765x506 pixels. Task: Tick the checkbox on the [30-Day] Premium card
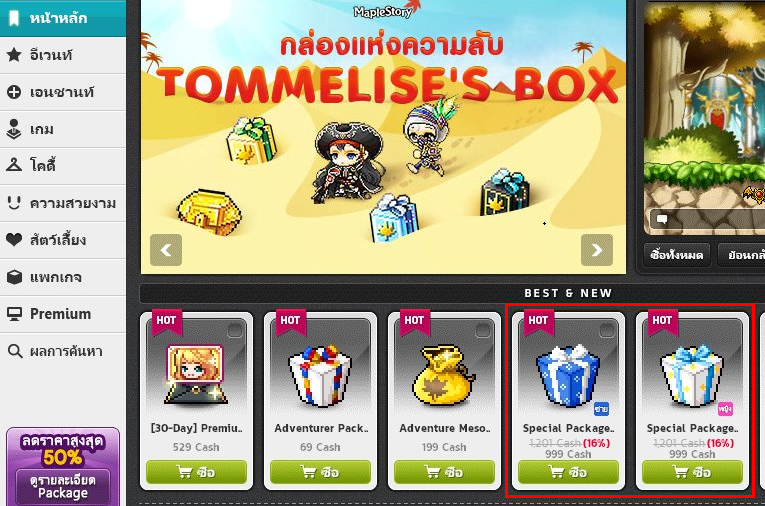pos(235,329)
